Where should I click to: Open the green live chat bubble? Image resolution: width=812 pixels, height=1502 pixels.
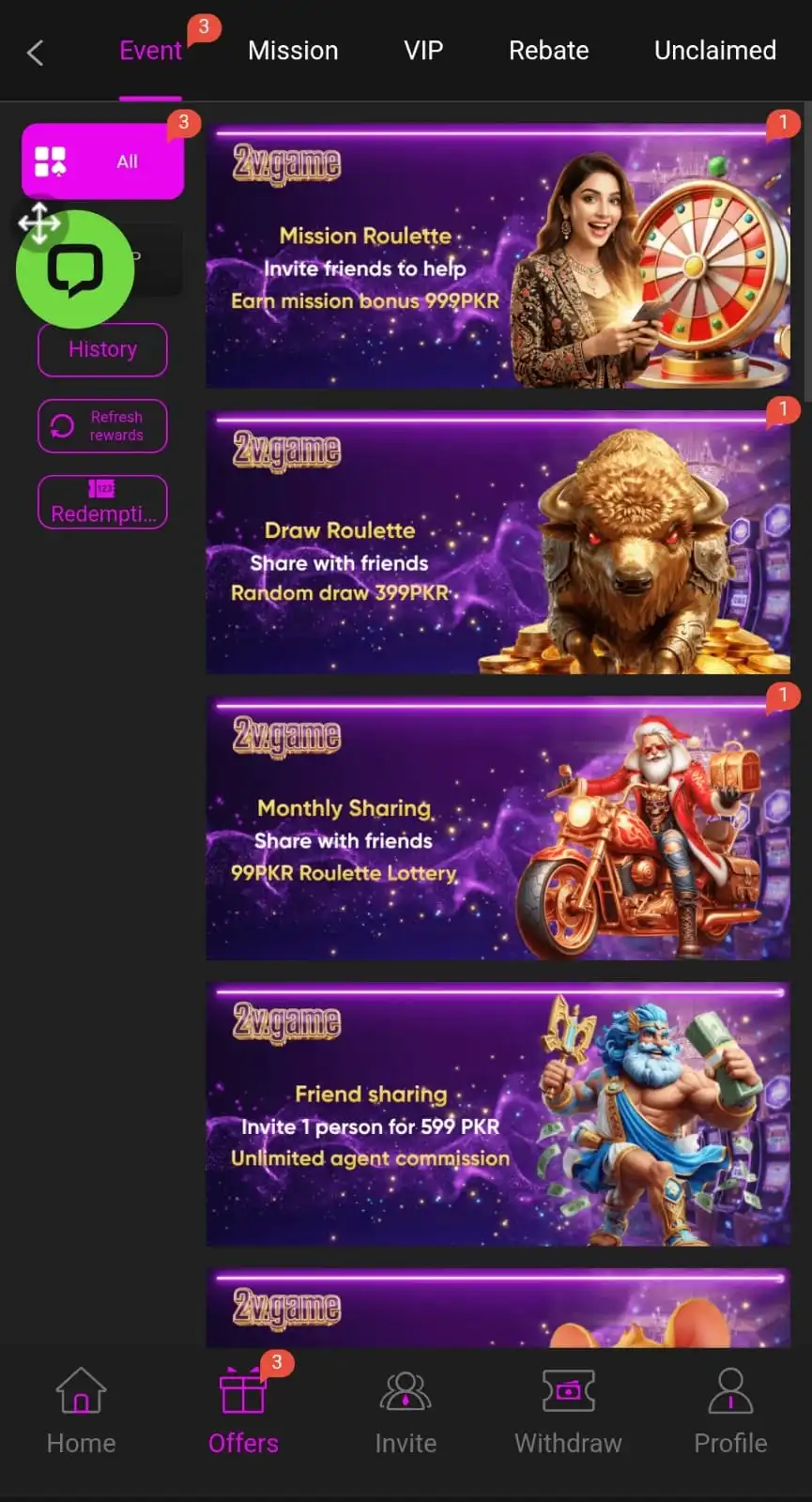pyautogui.click(x=75, y=270)
